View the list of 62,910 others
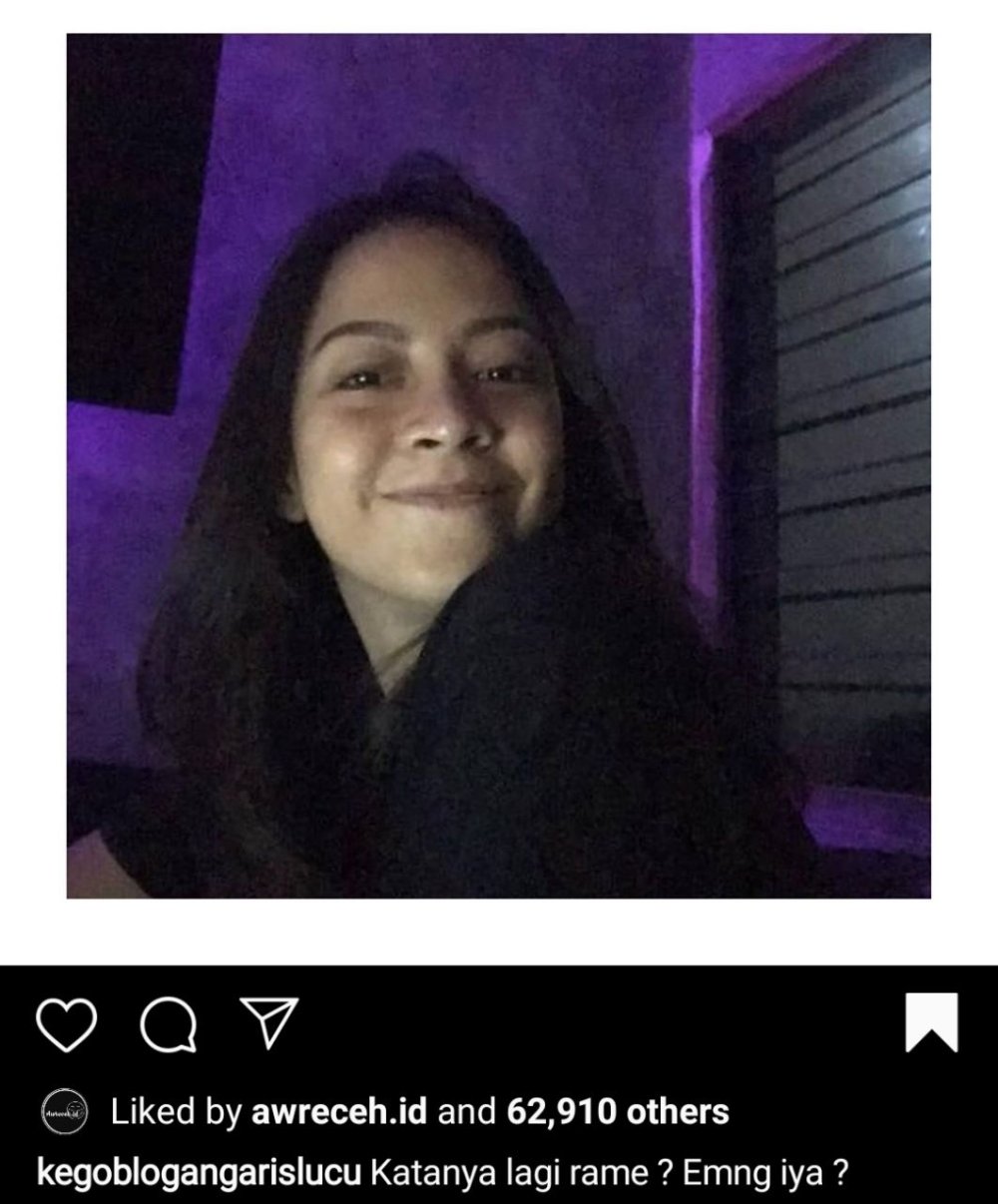998x1204 pixels. pyautogui.click(x=618, y=1111)
